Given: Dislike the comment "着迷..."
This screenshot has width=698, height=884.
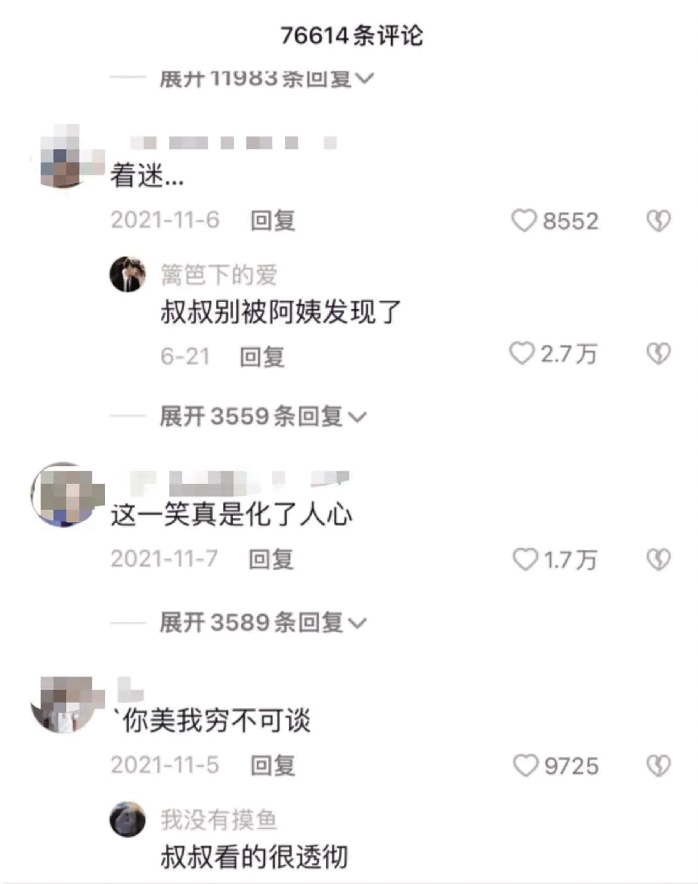Looking at the screenshot, I should [658, 221].
